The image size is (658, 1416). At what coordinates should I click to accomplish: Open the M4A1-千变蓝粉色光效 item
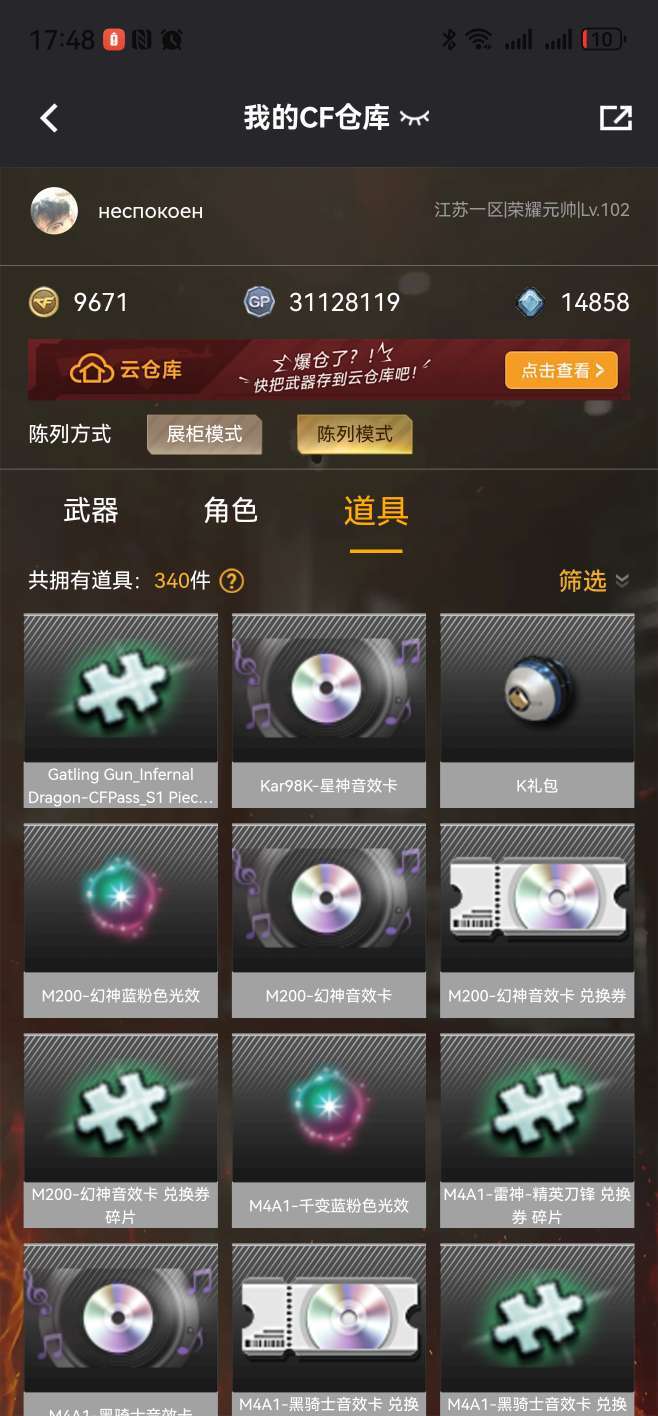tap(329, 1130)
